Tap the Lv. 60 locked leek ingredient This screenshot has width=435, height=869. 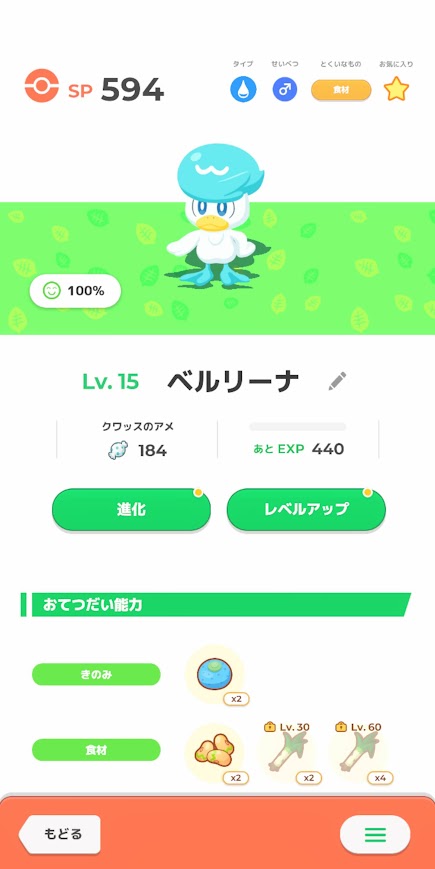[359, 753]
